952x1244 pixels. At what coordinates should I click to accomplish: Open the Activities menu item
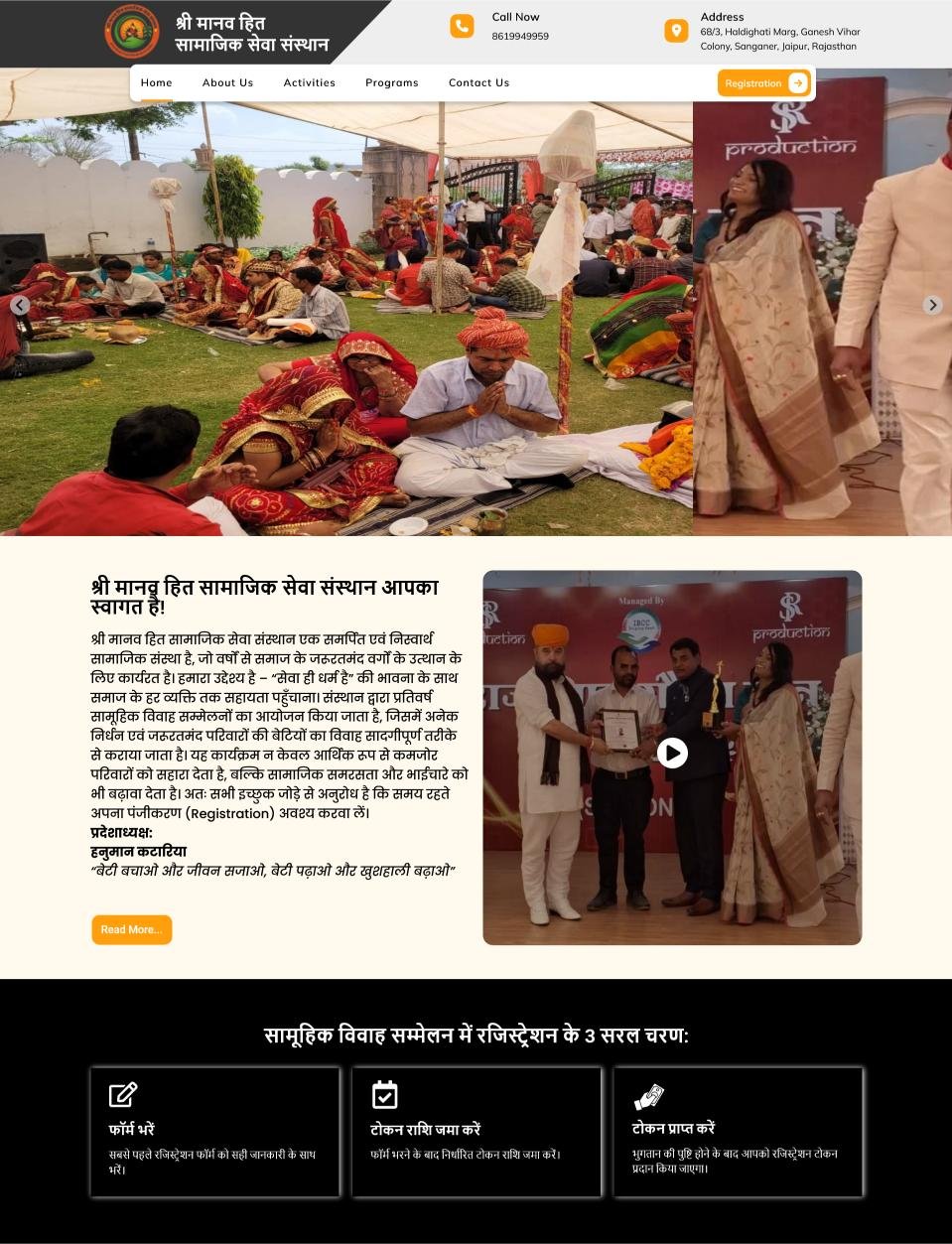[309, 82]
